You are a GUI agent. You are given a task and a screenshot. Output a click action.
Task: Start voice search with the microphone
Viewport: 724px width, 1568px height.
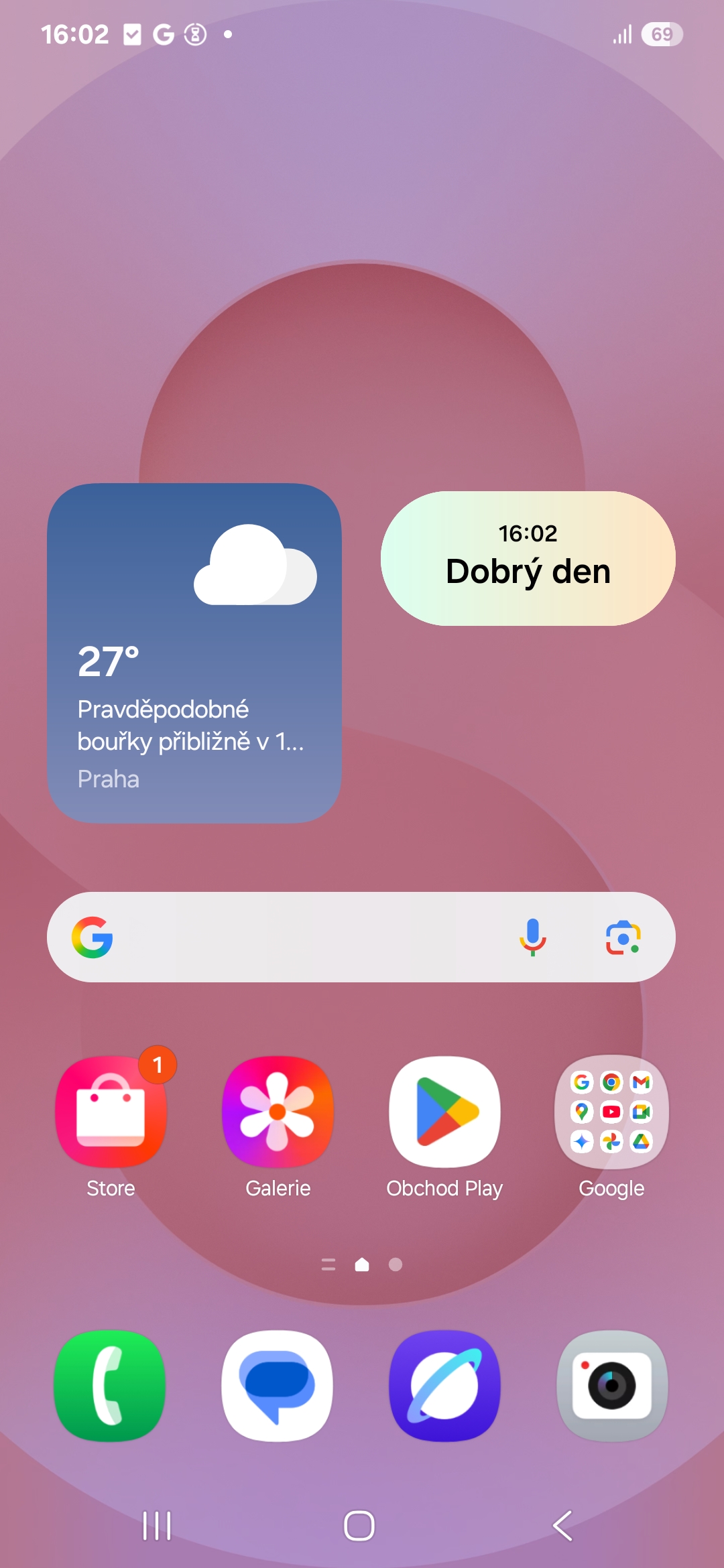click(533, 937)
